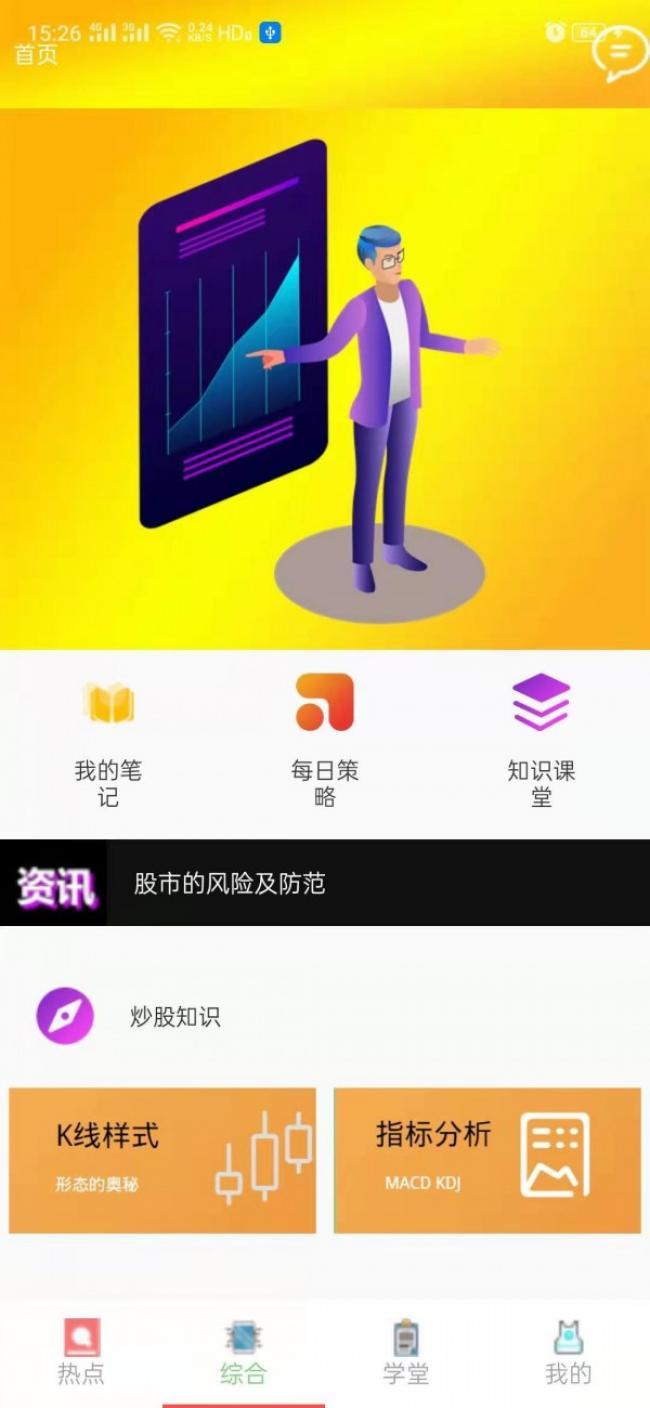Open the 指标分析 MACD KDJ card
The width and height of the screenshot is (650, 1408).
click(487, 1160)
